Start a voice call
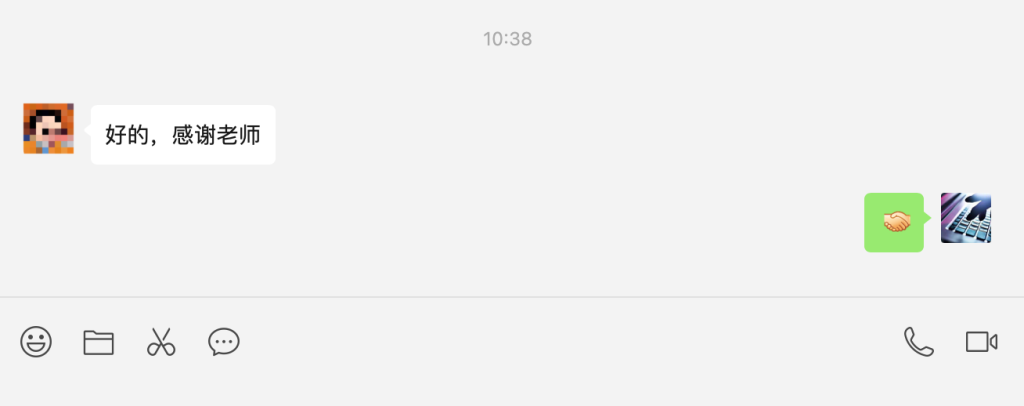 pyautogui.click(x=918, y=342)
